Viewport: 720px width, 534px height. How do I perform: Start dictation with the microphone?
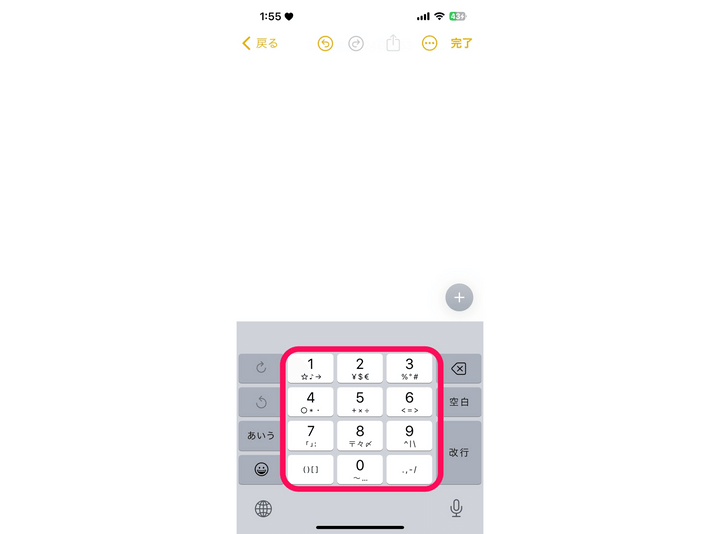click(456, 508)
